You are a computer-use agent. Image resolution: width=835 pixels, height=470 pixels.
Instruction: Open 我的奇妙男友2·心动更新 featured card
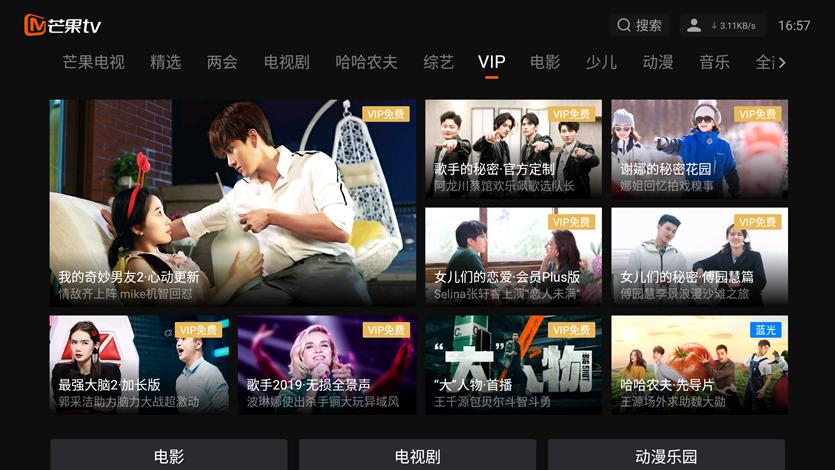[232, 202]
